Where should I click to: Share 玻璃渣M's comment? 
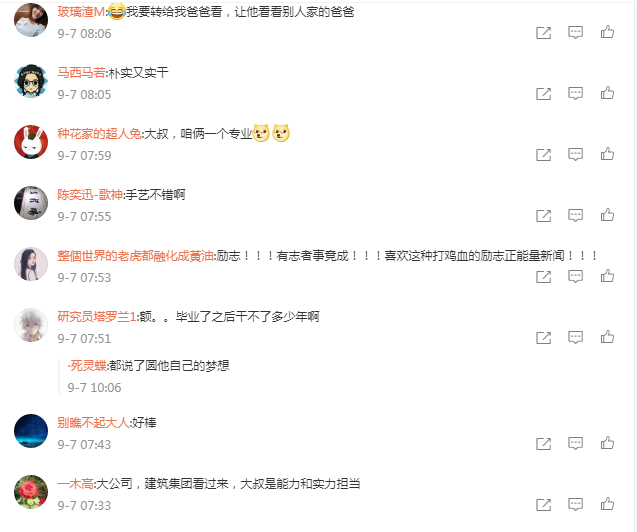pyautogui.click(x=543, y=33)
